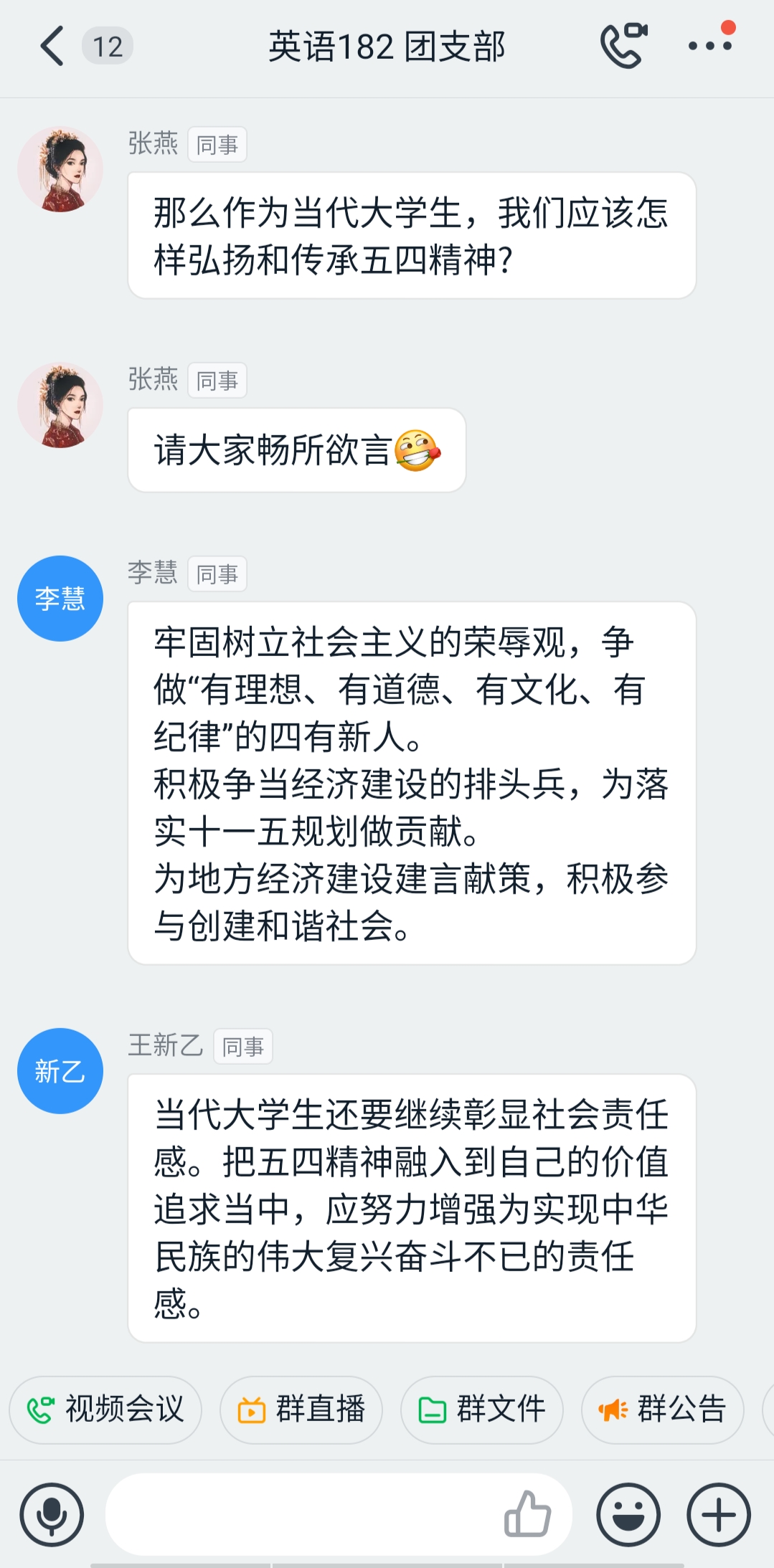Open 李慧's profile avatar

(x=60, y=598)
